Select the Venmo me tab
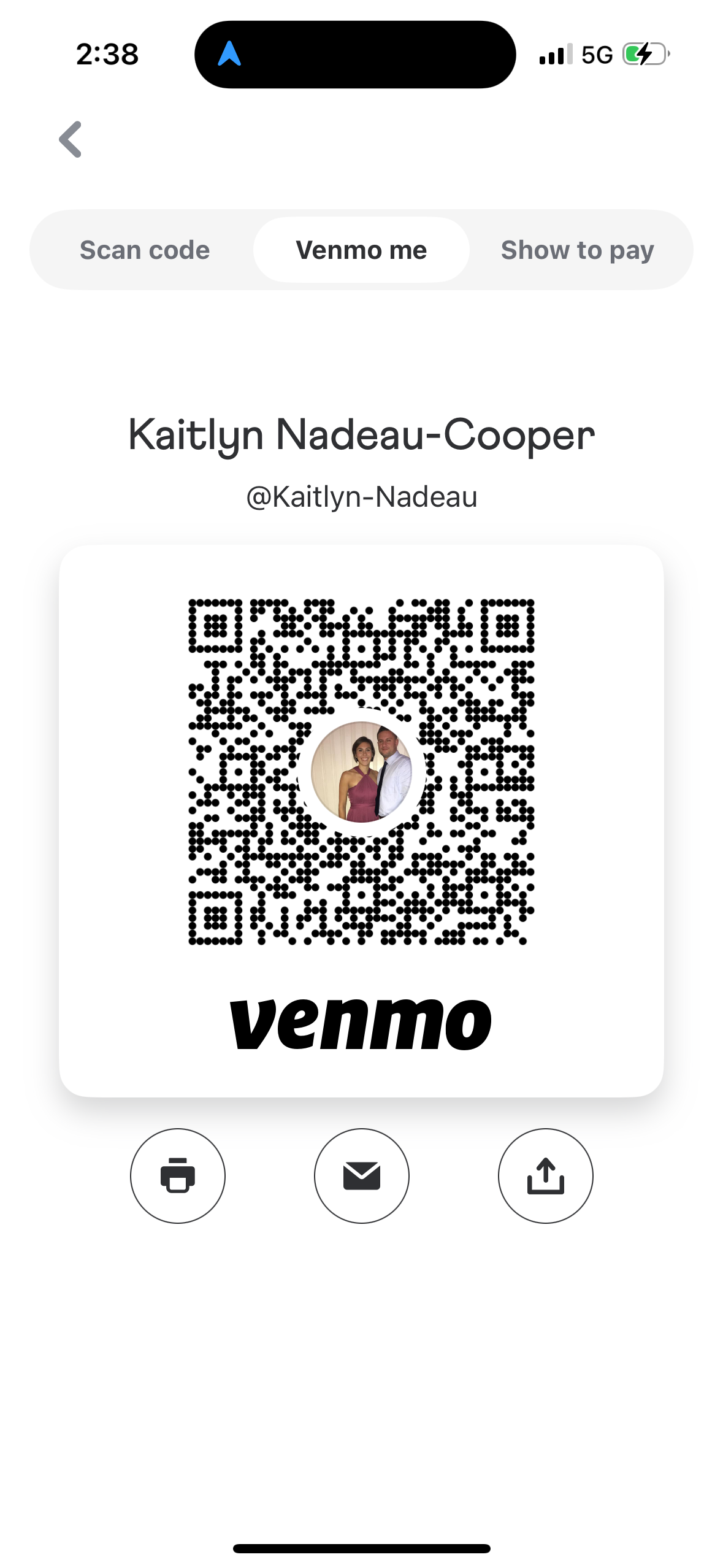 coord(361,250)
